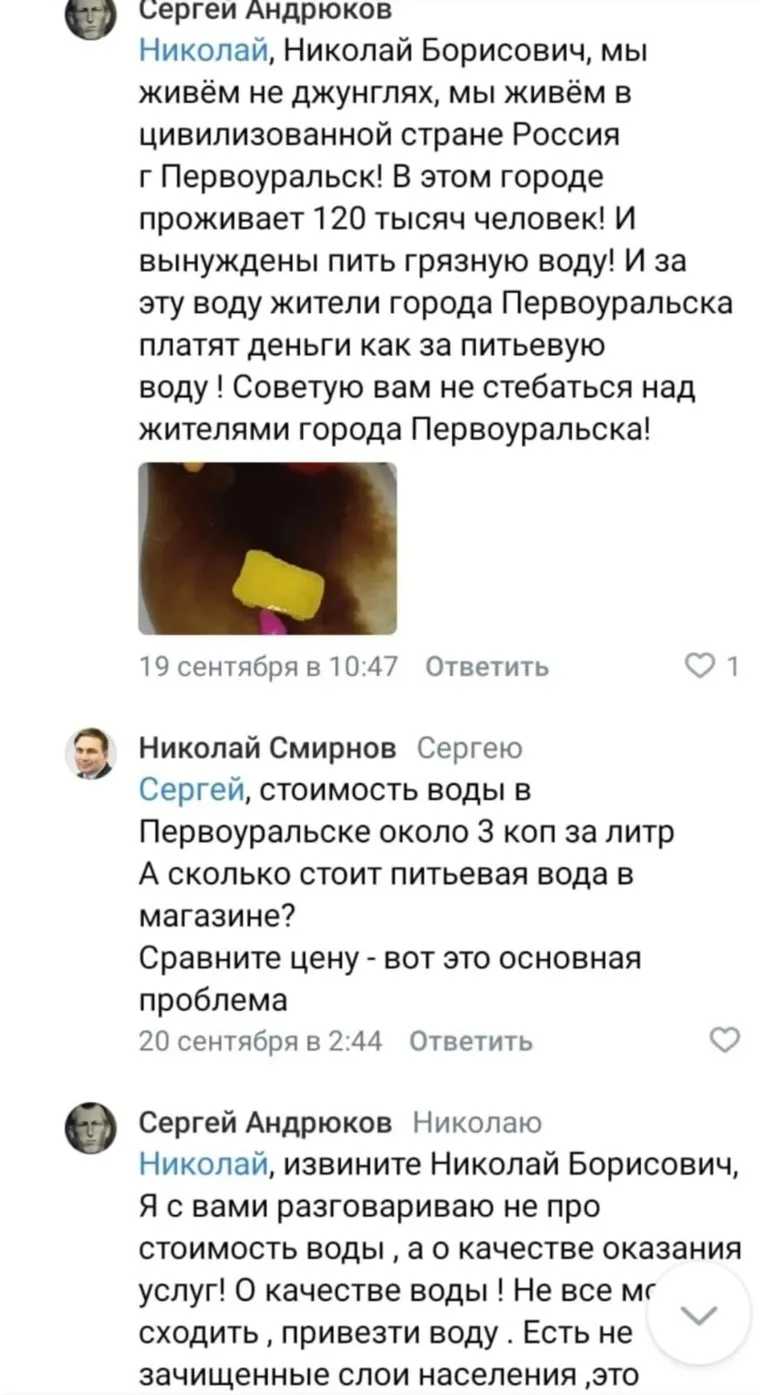Open the dirty water photo attachment
Image resolution: width=760 pixels, height=1395 pixels.
267,548
